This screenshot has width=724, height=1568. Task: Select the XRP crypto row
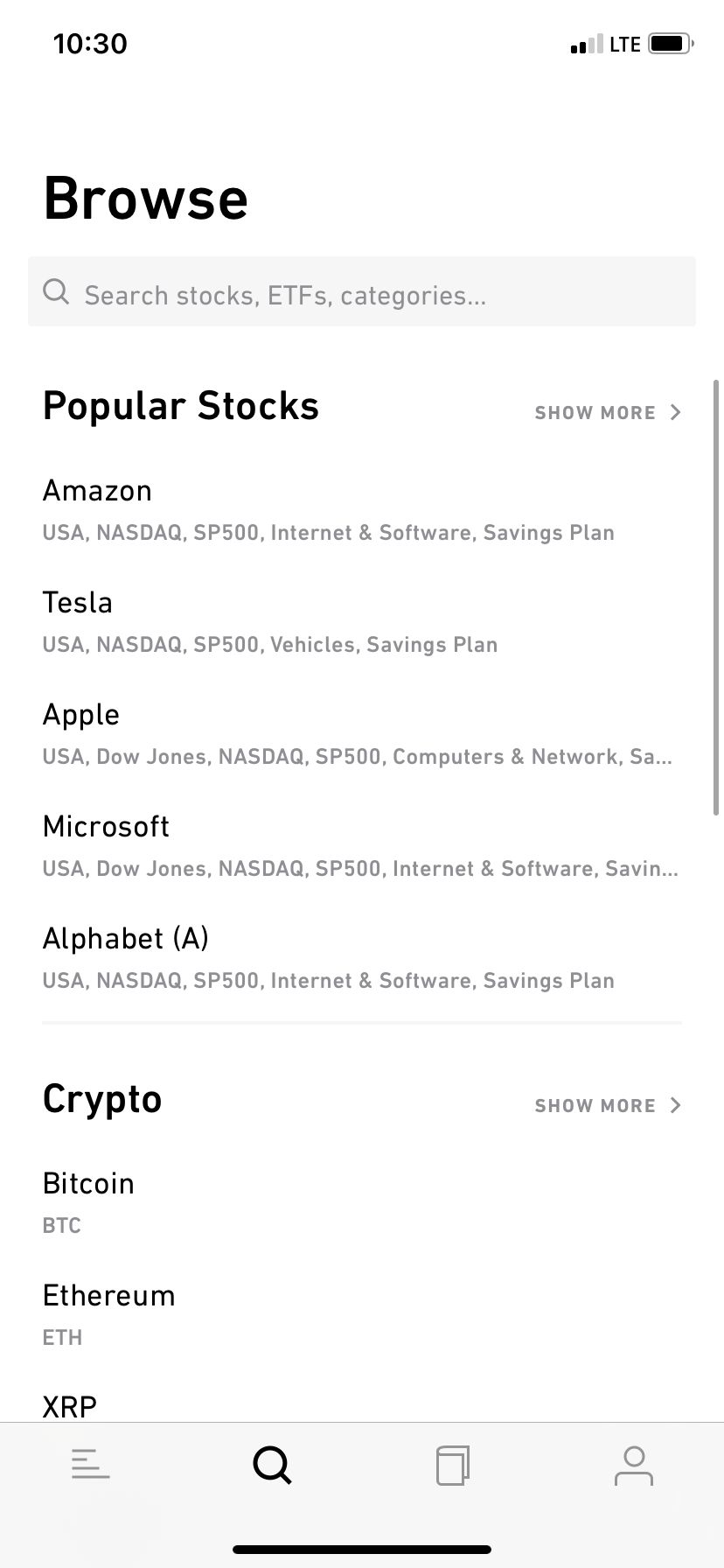(362, 1405)
